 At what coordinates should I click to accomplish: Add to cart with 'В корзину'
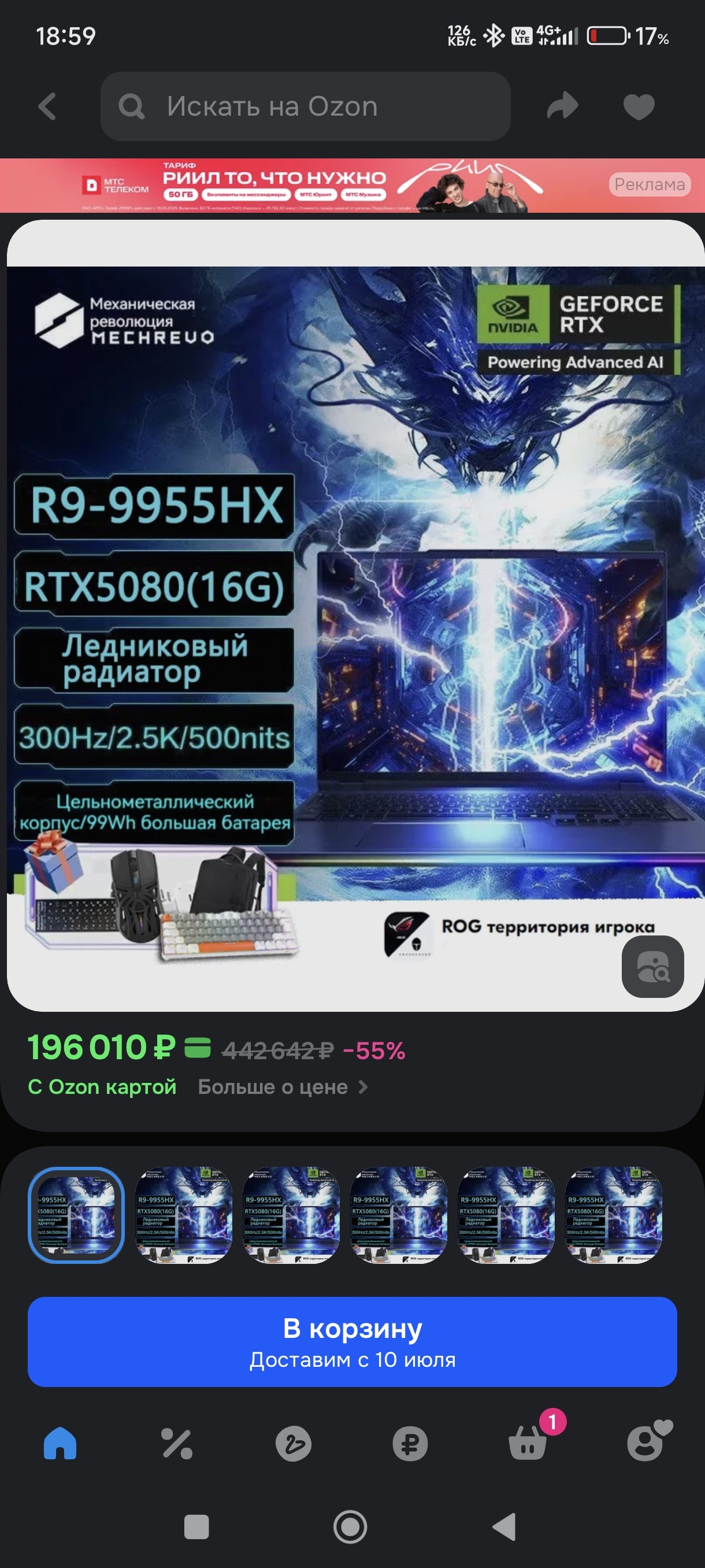[352, 1341]
